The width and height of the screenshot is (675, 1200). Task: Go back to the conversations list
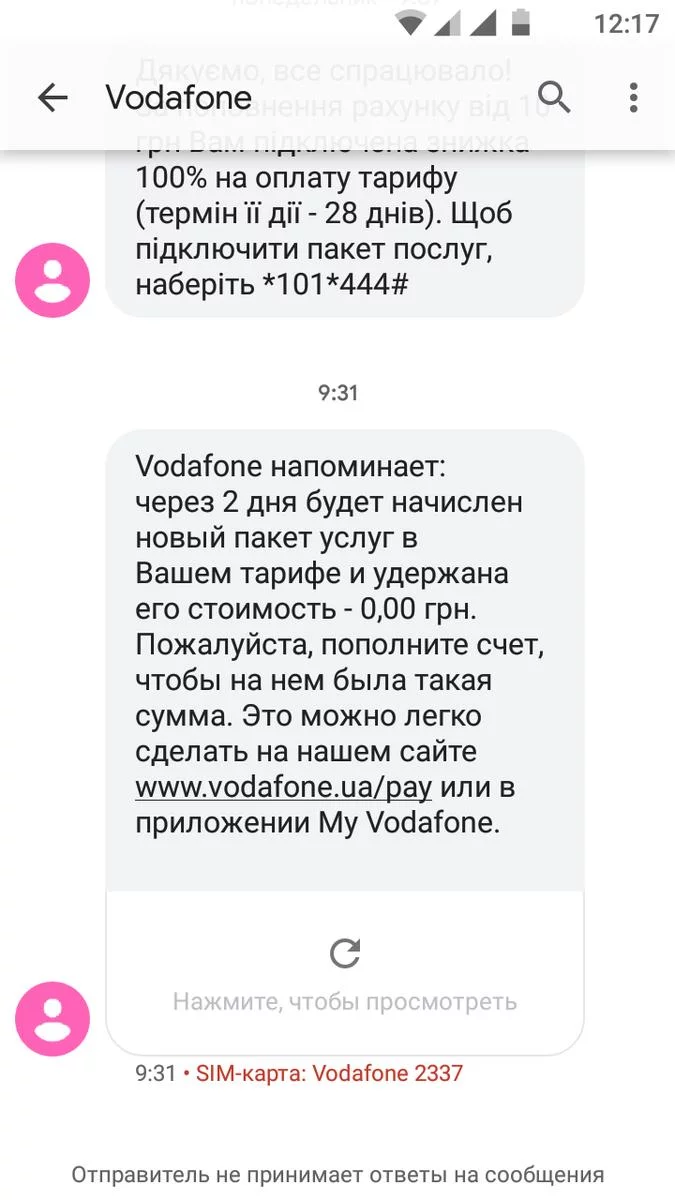(x=52, y=97)
